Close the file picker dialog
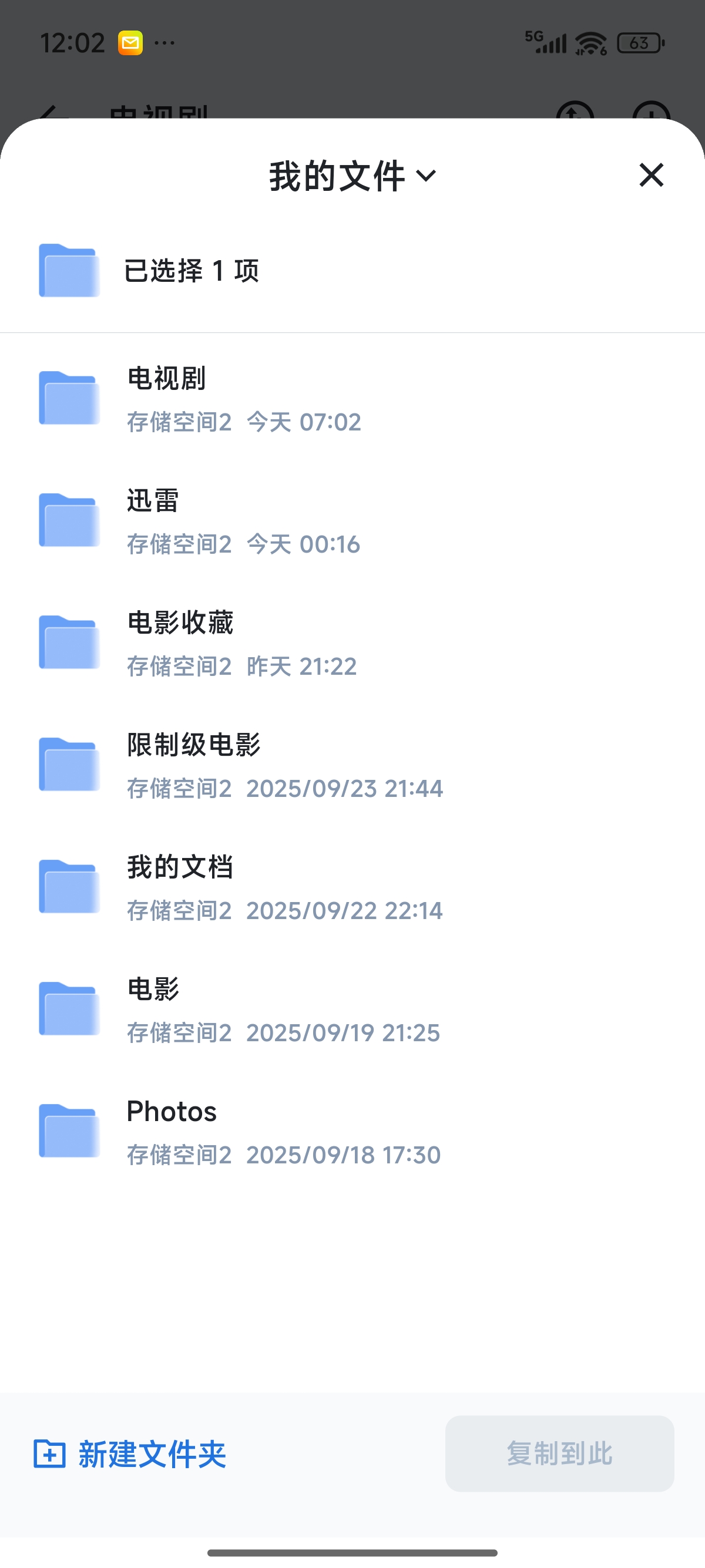Viewport: 705px width, 1568px height. tap(651, 176)
